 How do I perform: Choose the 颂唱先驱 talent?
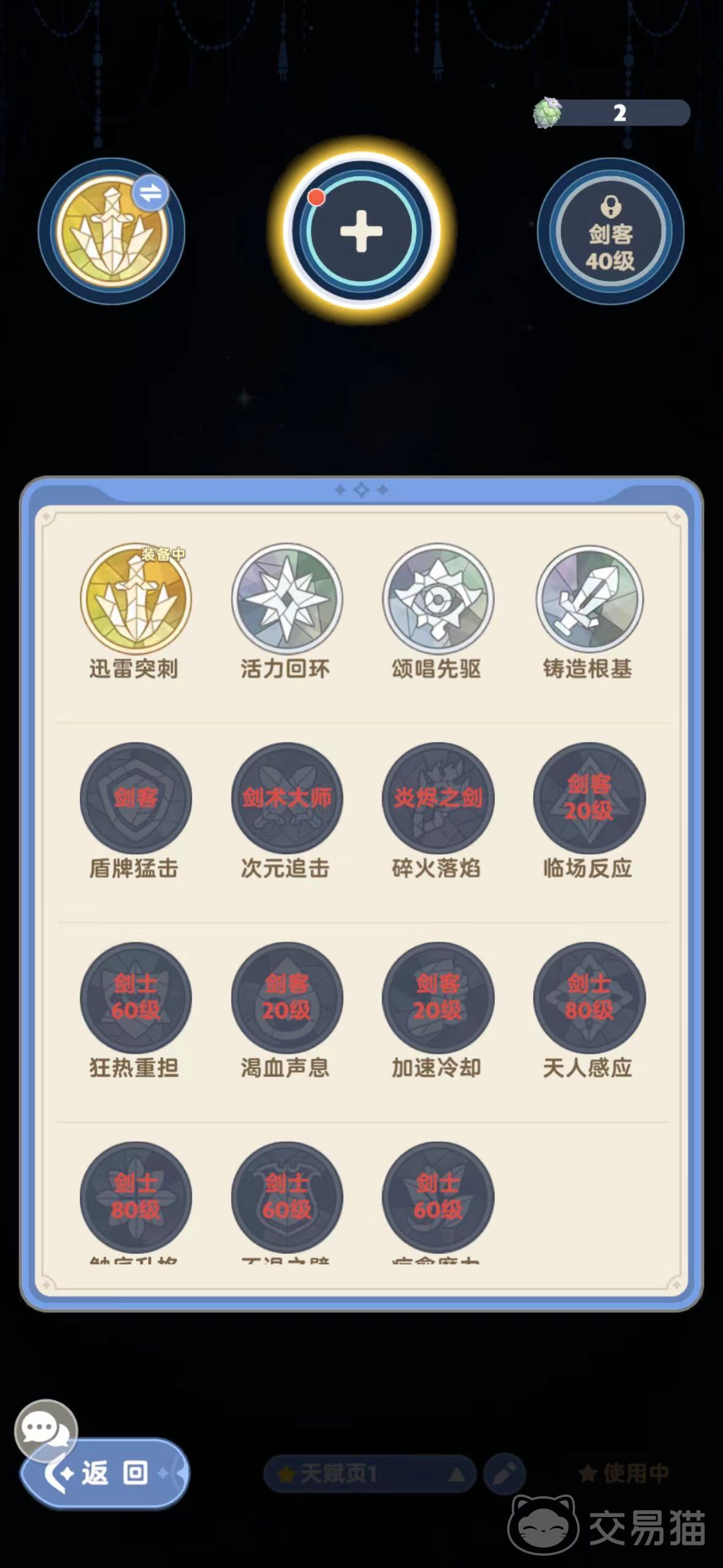(437, 598)
